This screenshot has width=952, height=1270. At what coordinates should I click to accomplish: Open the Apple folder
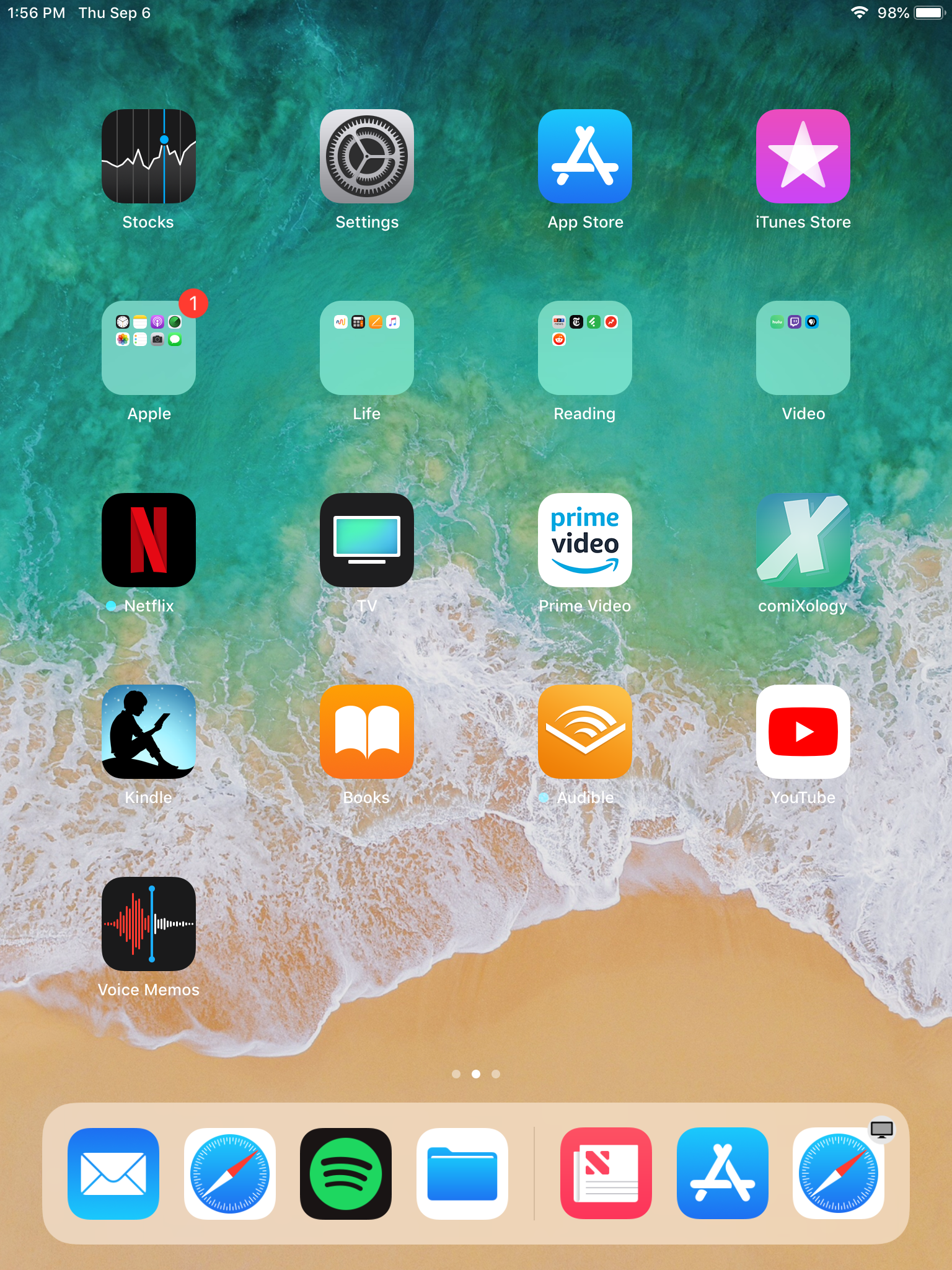(x=149, y=348)
